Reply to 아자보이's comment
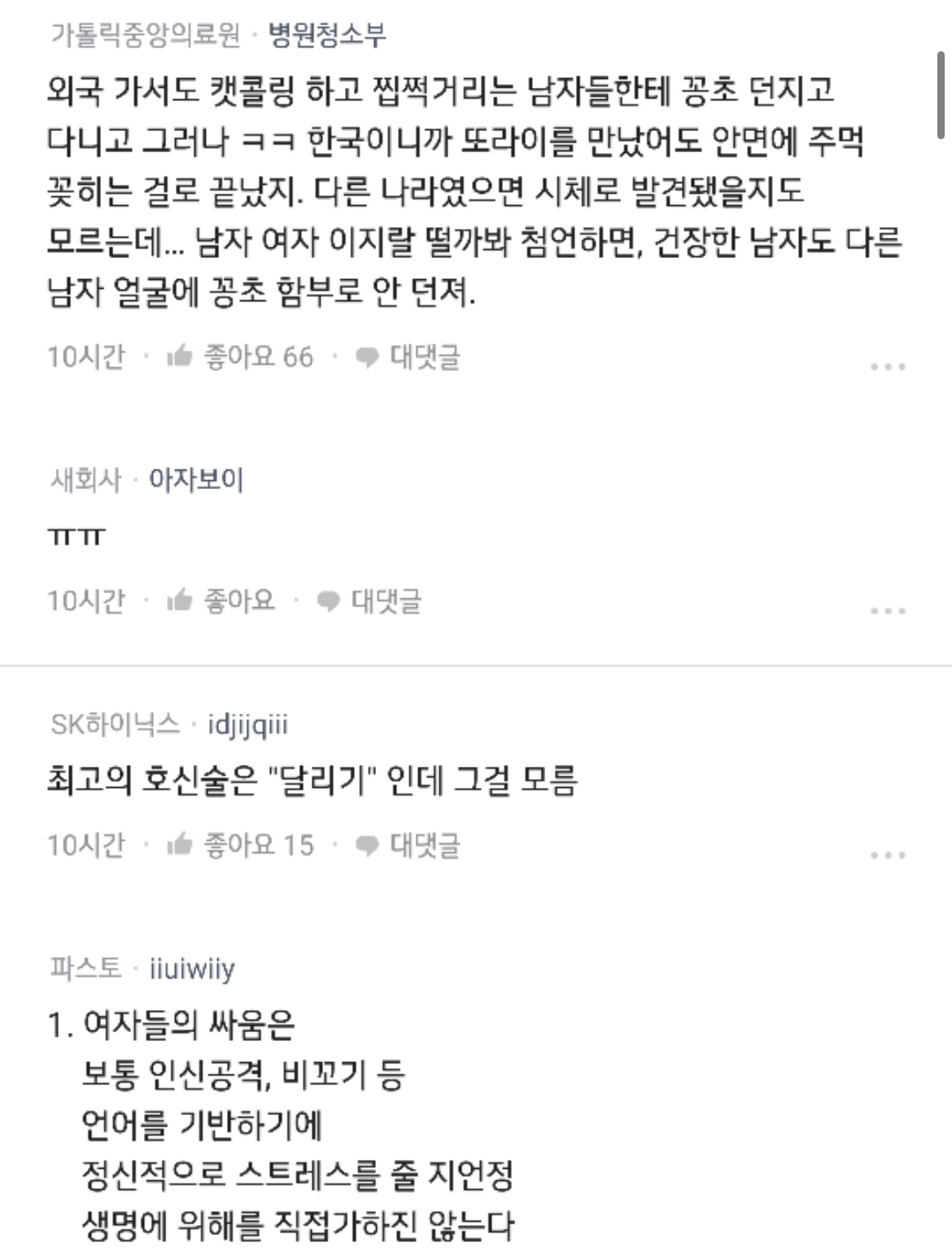This screenshot has width=952, height=1260. click(369, 601)
